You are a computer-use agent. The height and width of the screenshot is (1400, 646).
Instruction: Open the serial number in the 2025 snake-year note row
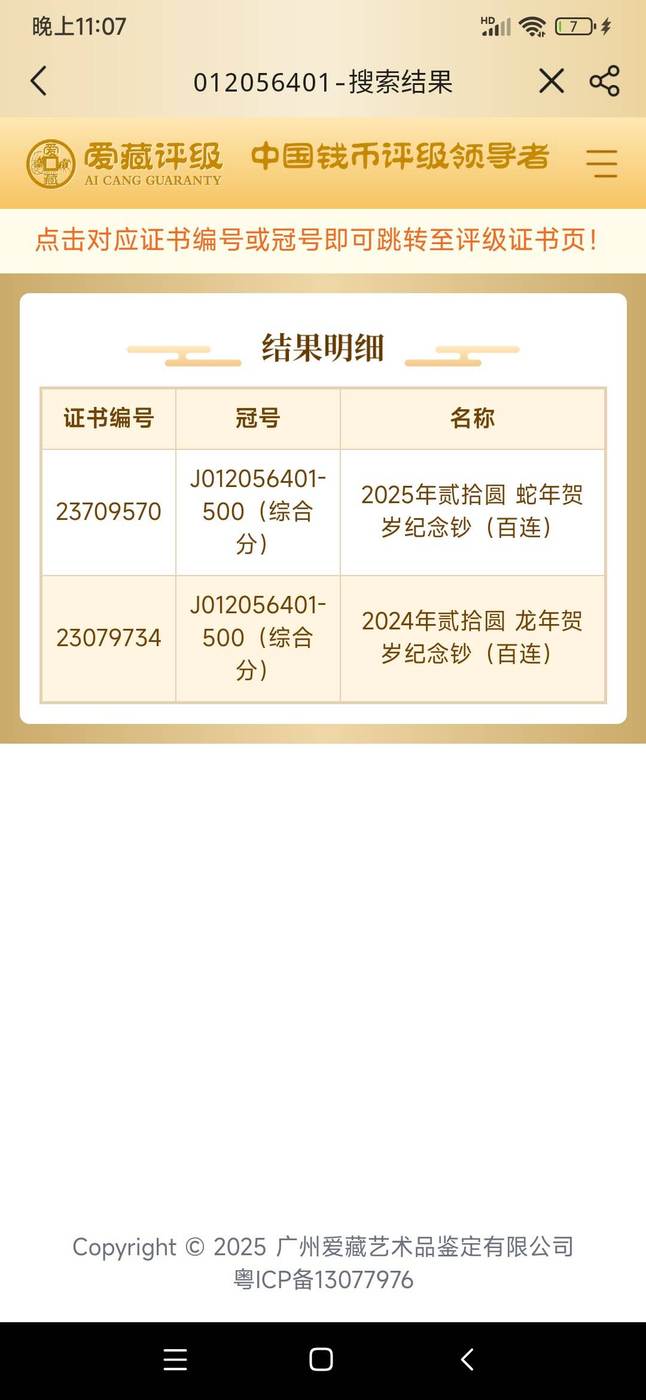(x=258, y=511)
